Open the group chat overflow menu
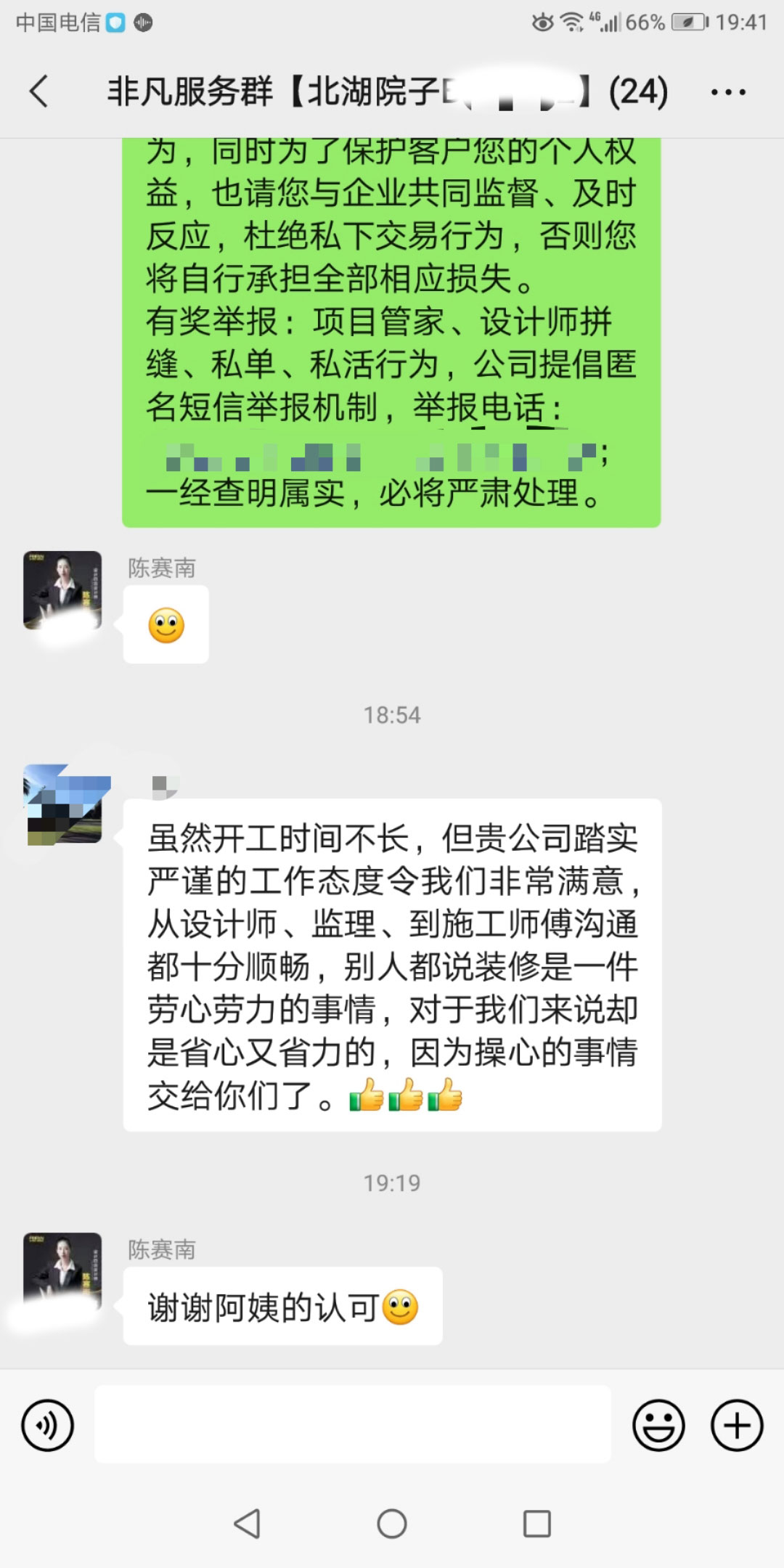Image resolution: width=784 pixels, height=1568 pixels. click(728, 92)
